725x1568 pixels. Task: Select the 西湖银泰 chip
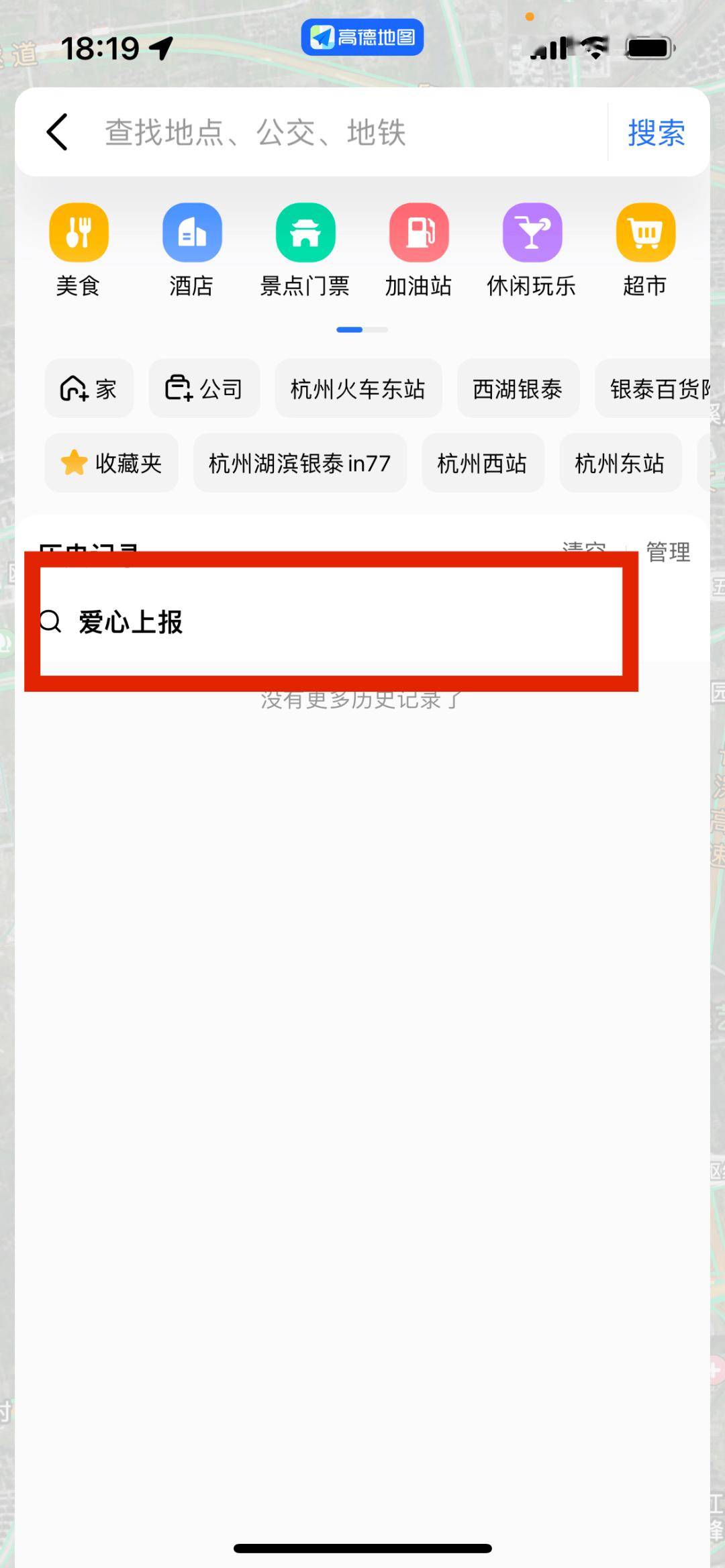pyautogui.click(x=518, y=388)
